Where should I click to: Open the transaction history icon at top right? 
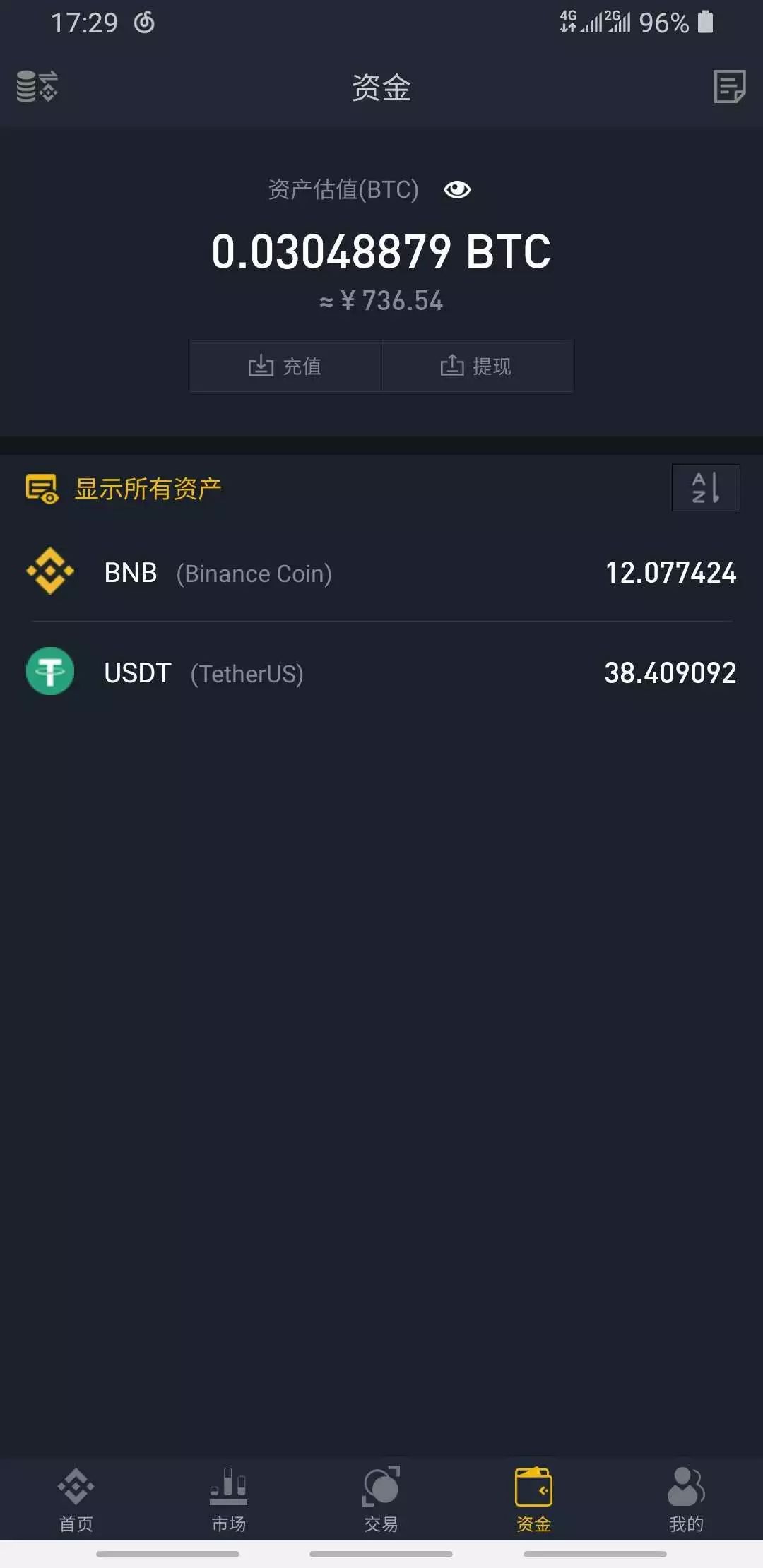pos(729,87)
